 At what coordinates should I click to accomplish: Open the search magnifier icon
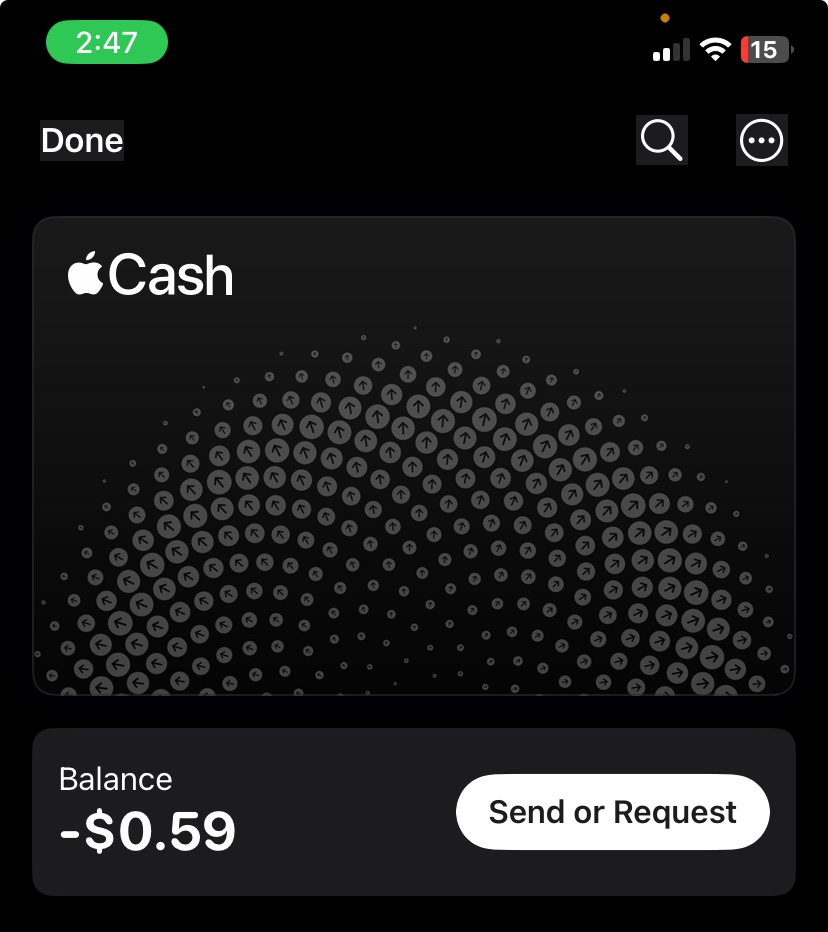point(661,140)
